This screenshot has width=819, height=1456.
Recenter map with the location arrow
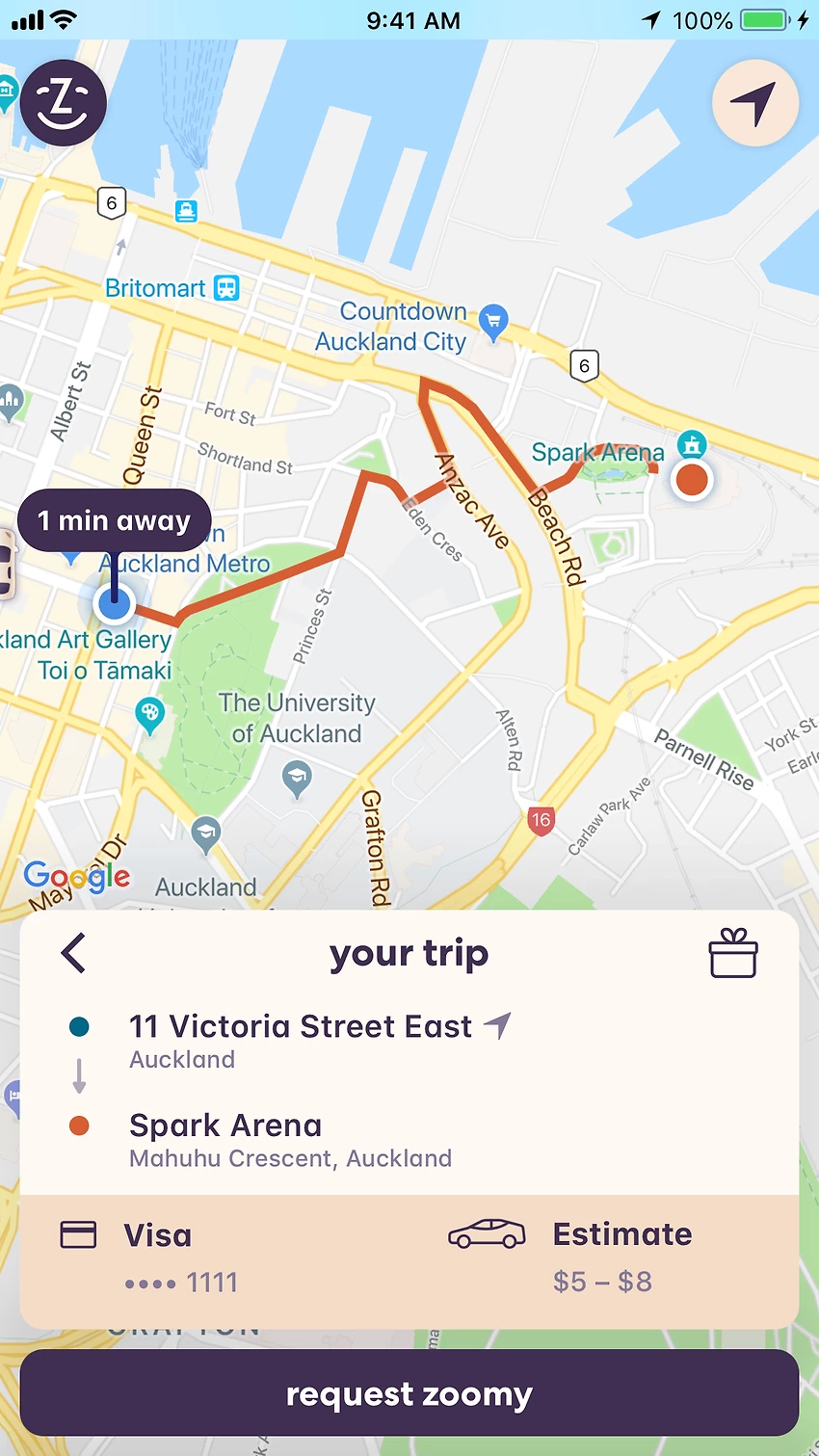tap(754, 102)
